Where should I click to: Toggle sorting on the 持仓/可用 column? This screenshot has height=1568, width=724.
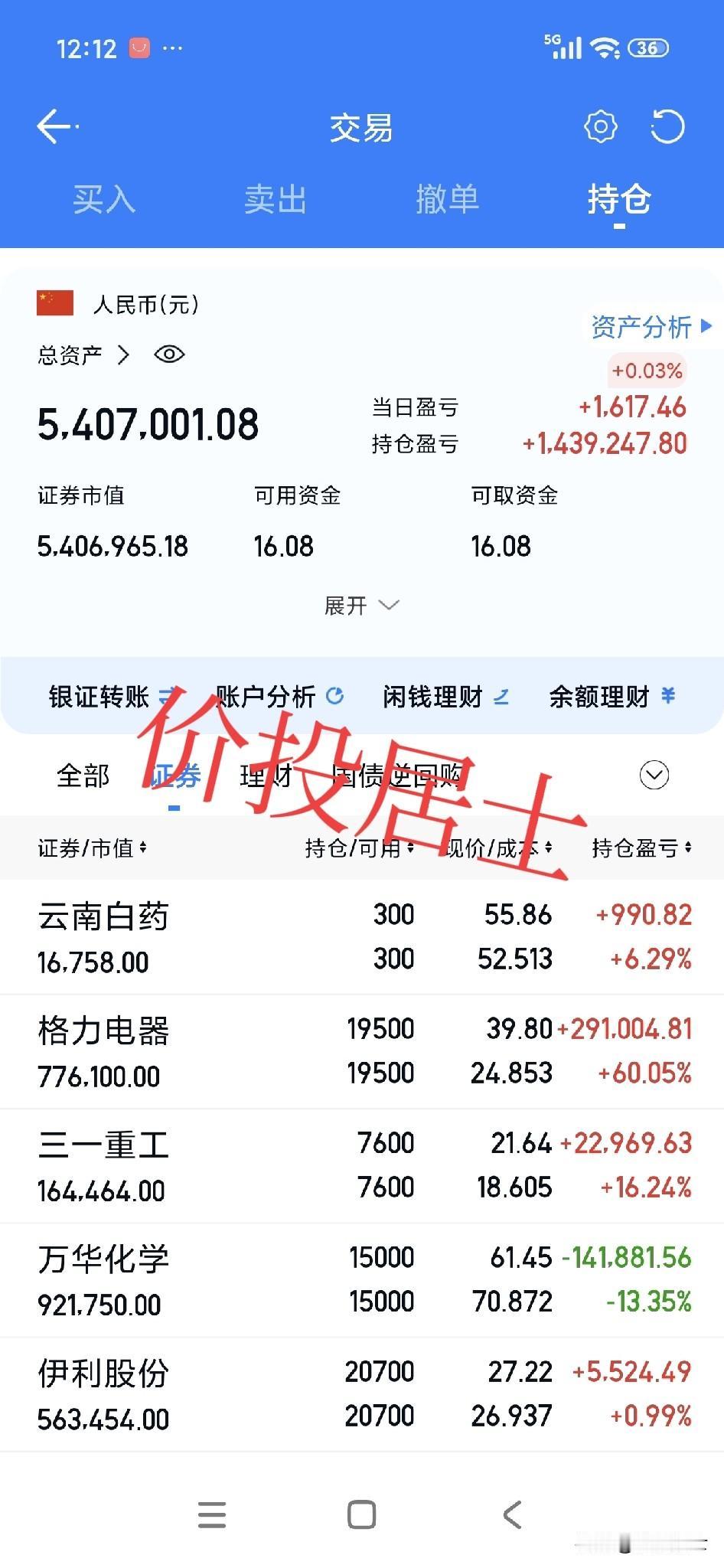[413, 848]
